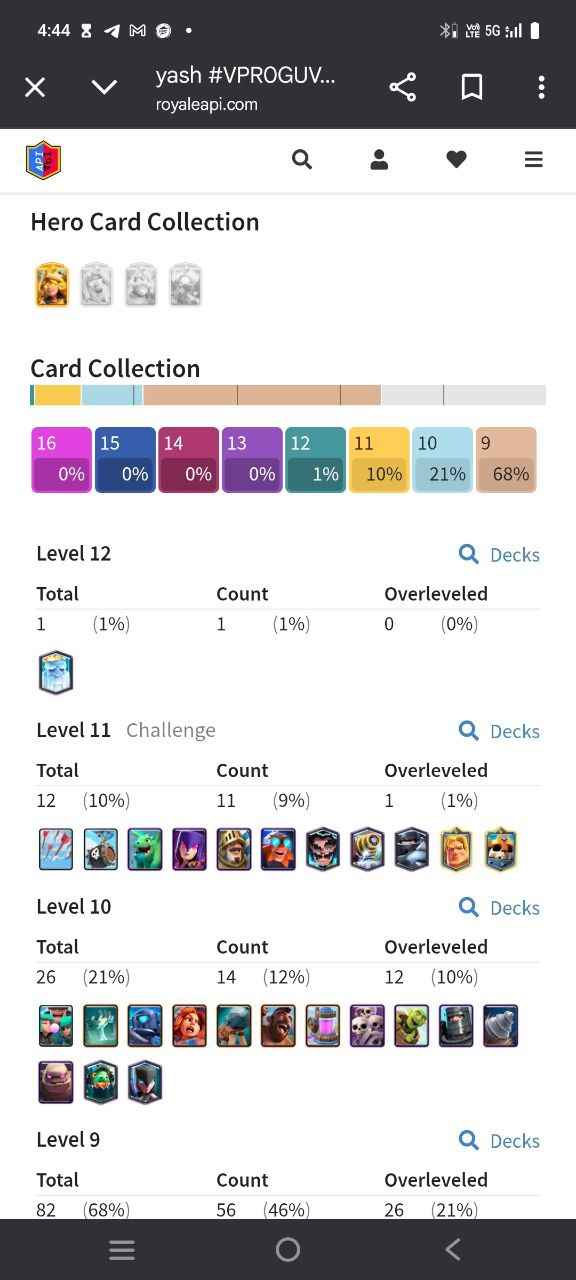
Task: Open the level 12 ice card
Action: tap(56, 672)
